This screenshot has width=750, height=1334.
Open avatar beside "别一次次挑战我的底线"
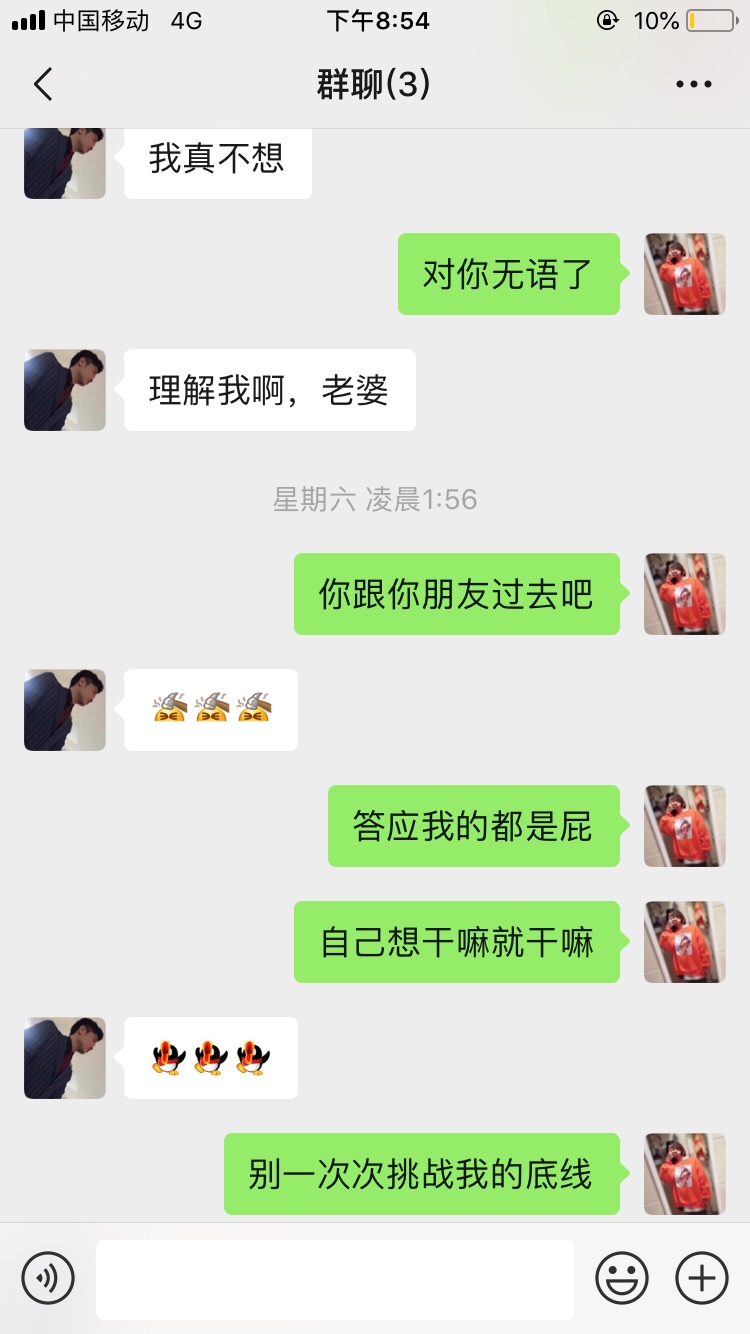[x=685, y=1174]
